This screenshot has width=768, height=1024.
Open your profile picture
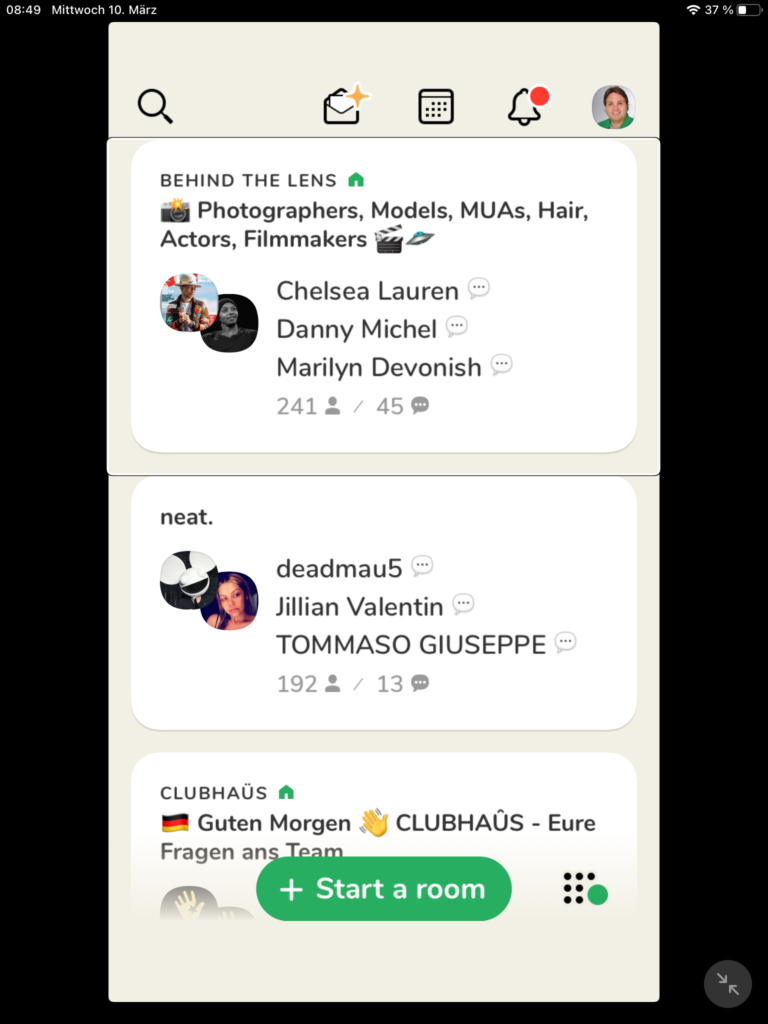(613, 107)
